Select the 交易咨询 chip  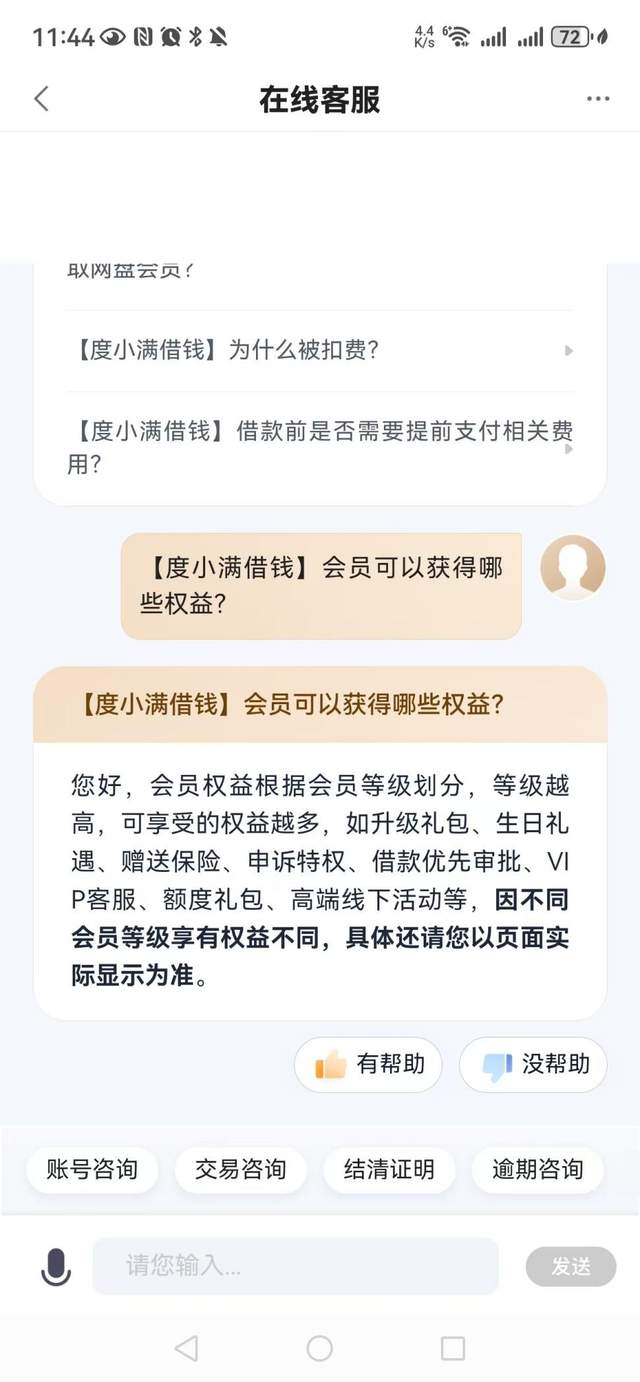240,1169
